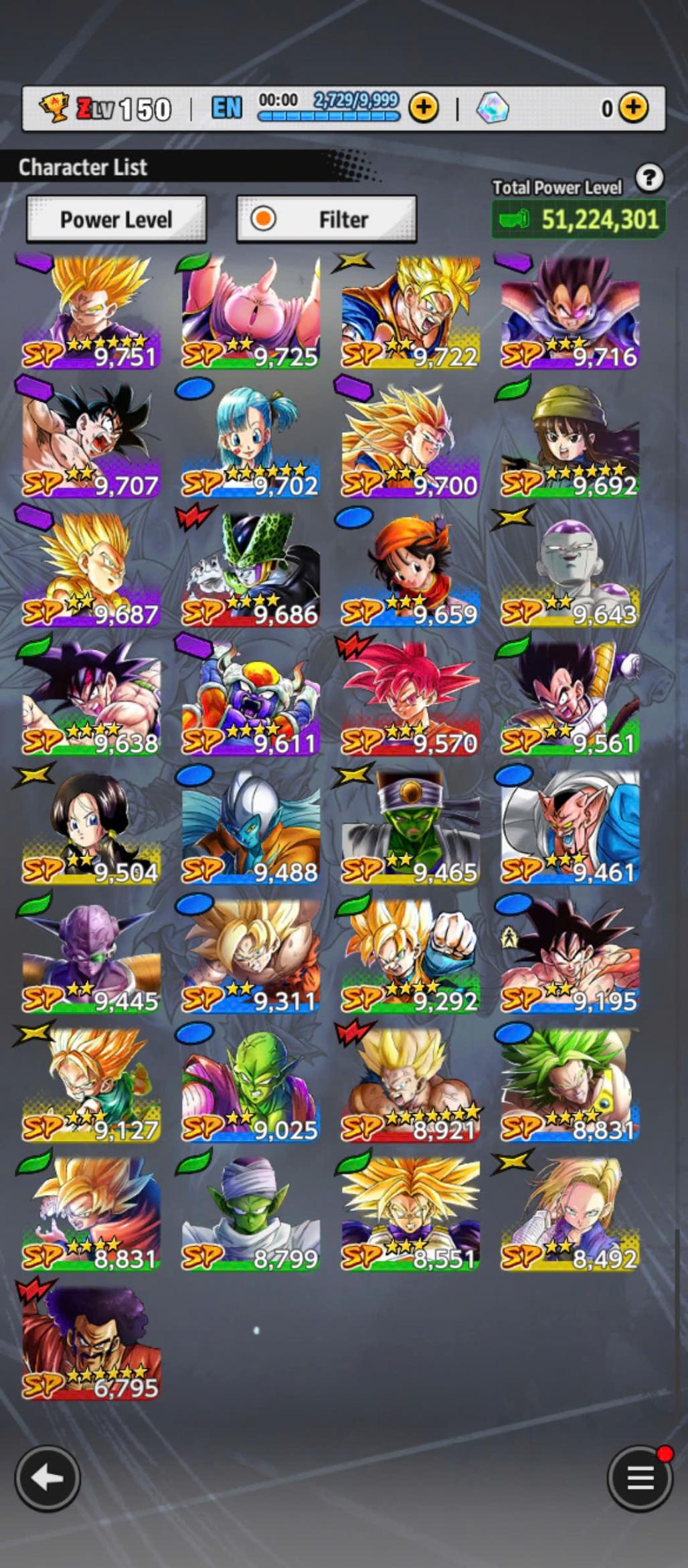The width and height of the screenshot is (688, 1568).
Task: Select the character with power 8,492
Action: [x=570, y=1214]
